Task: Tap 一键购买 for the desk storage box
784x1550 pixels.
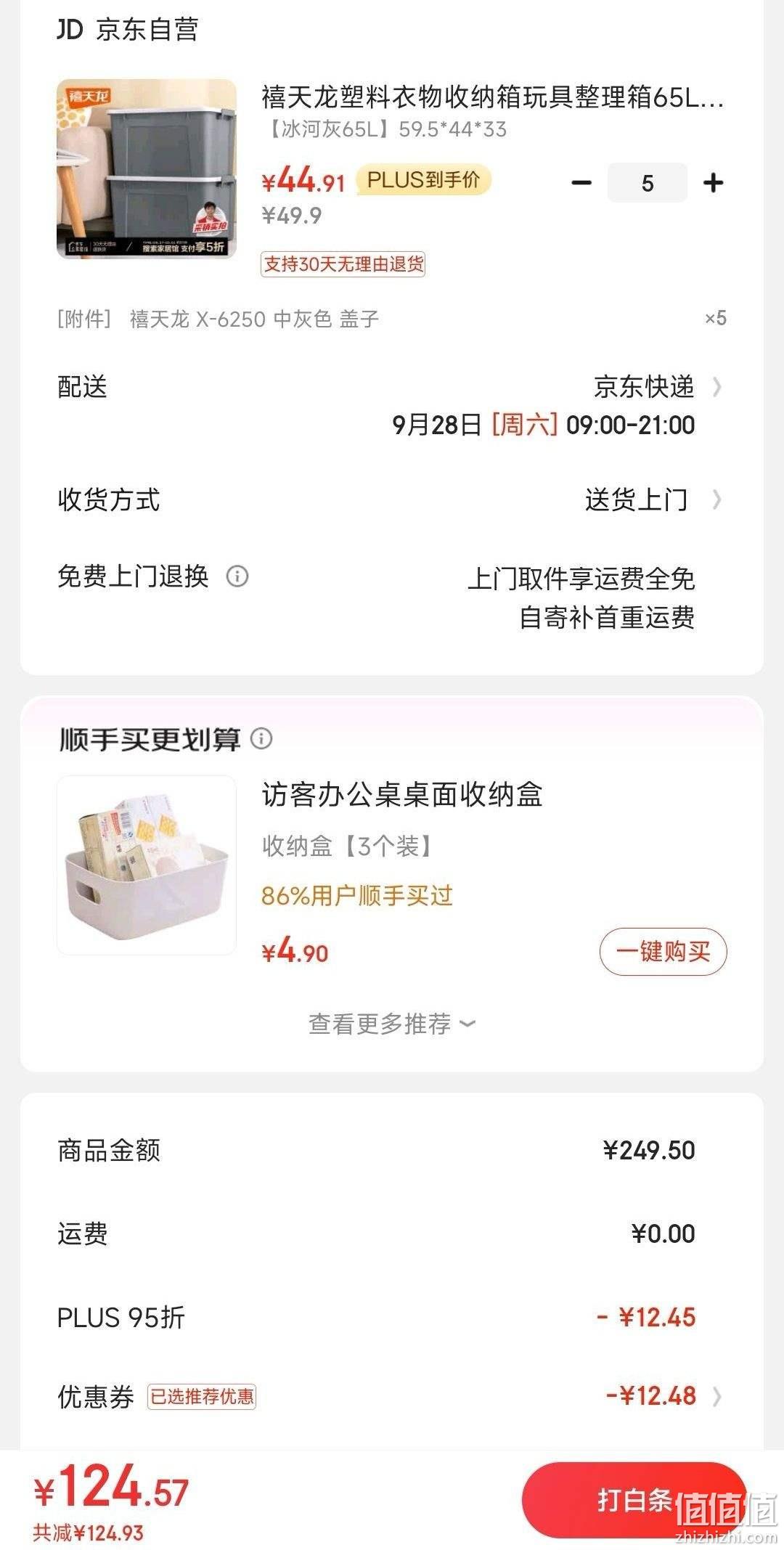Action: (663, 951)
